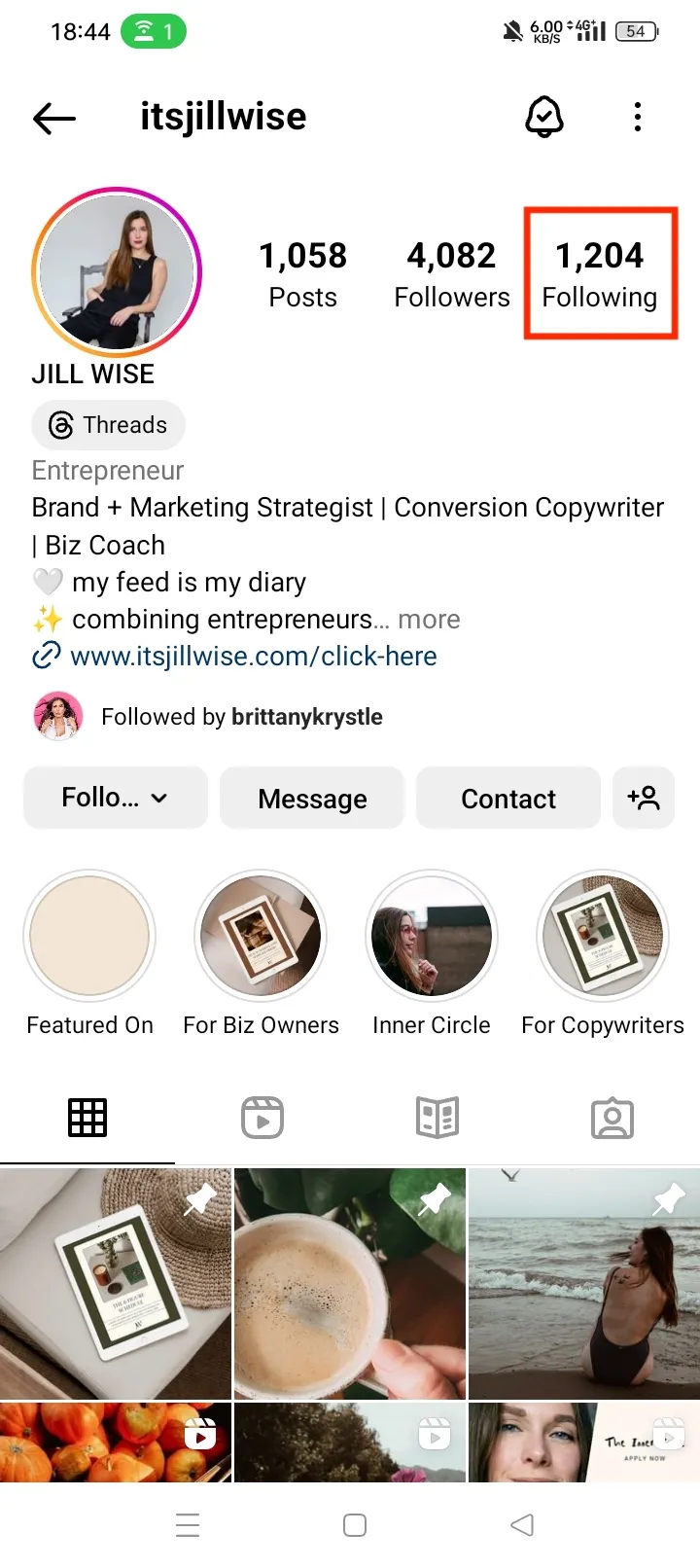
Task: Send a Message to this profile
Action: click(x=312, y=799)
